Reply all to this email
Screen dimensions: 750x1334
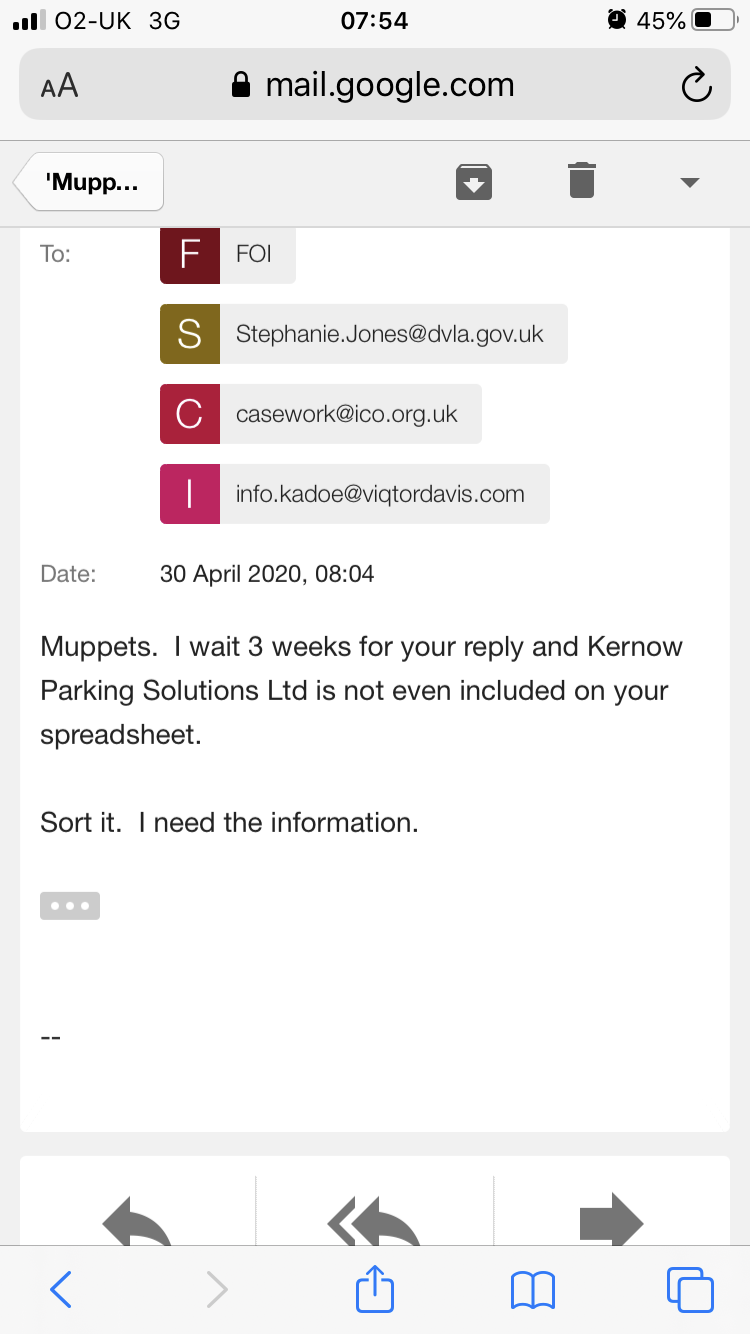(375, 1218)
